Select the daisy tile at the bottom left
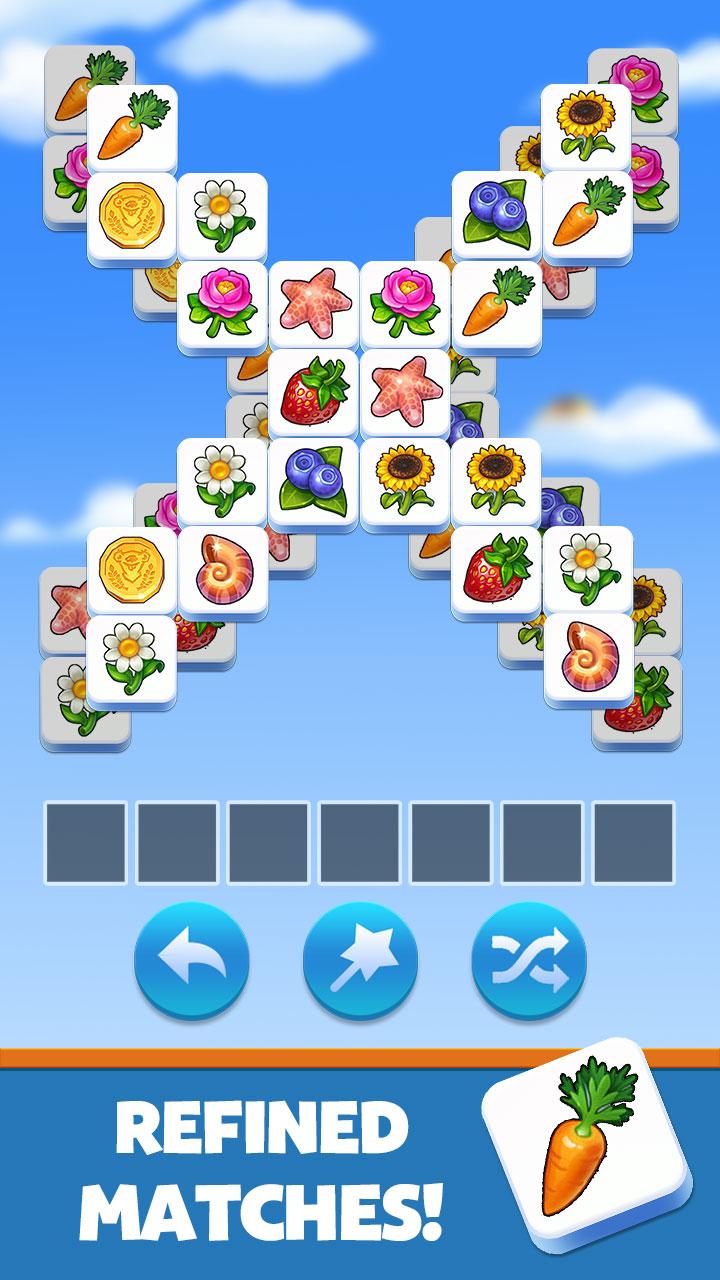This screenshot has height=1280, width=720. coord(130,660)
